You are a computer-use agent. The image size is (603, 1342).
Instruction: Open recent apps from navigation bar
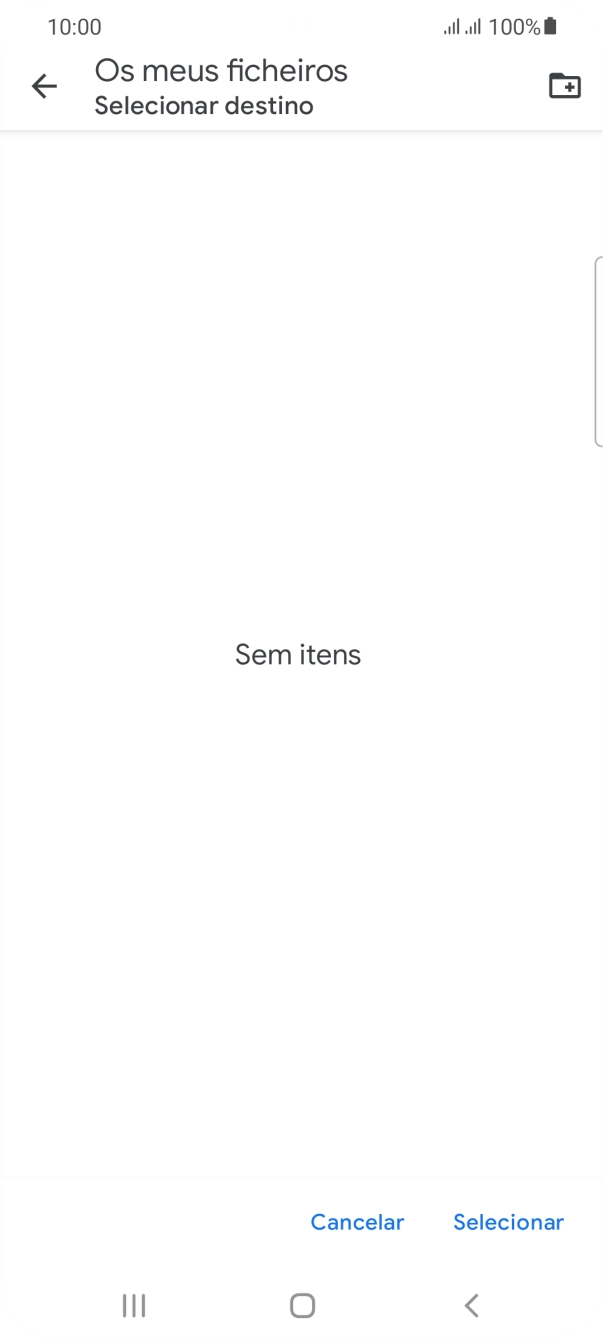click(134, 1305)
